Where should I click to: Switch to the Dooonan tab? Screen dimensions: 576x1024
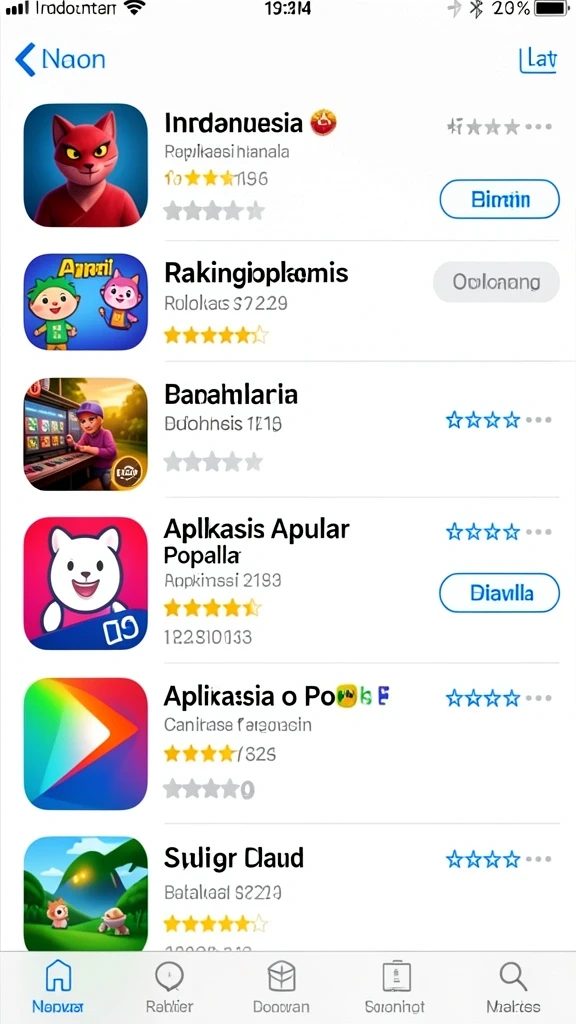pyautogui.click(x=281, y=987)
